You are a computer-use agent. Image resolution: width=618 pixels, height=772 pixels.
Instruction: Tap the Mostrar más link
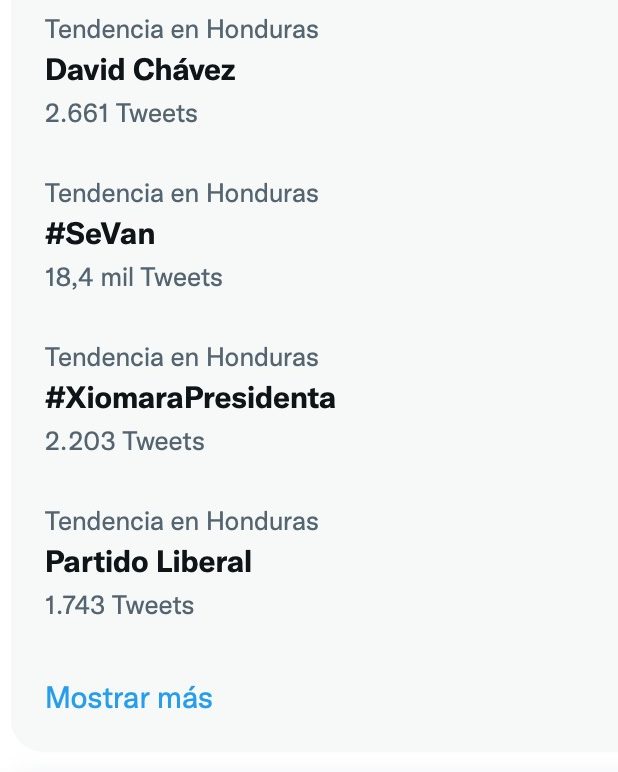129,697
